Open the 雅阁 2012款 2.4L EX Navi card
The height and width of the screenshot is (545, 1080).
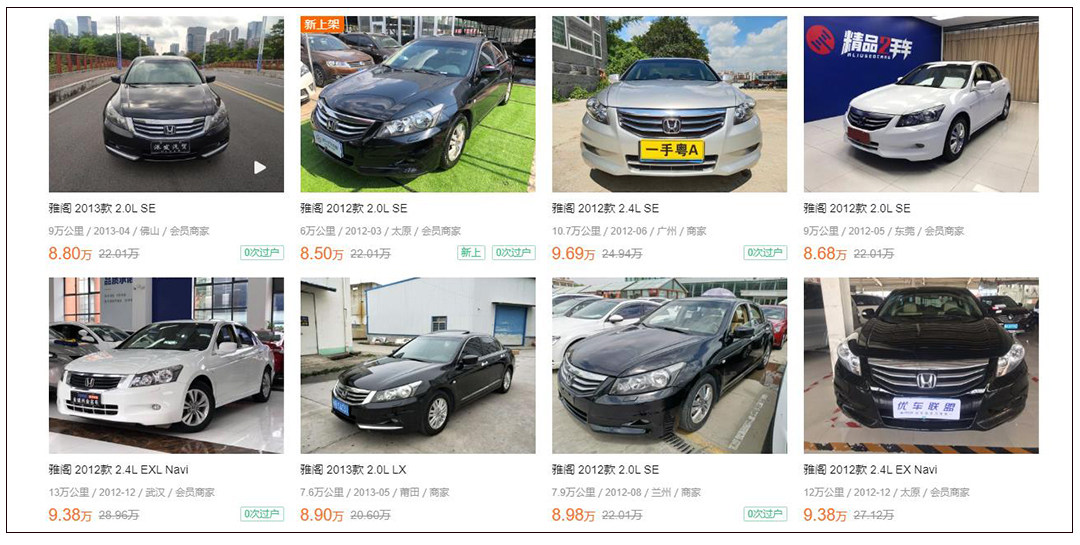click(921, 366)
